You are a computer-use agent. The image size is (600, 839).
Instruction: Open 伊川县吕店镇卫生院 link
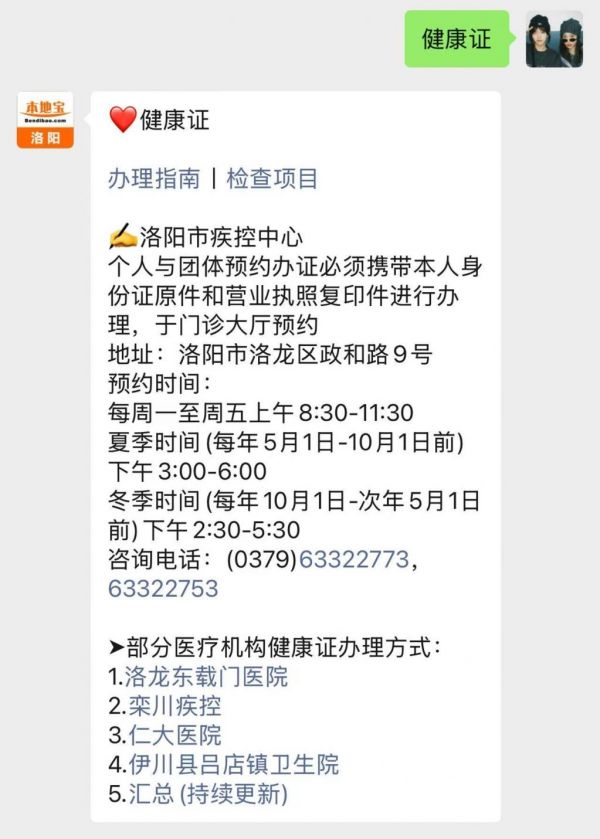(x=233, y=765)
